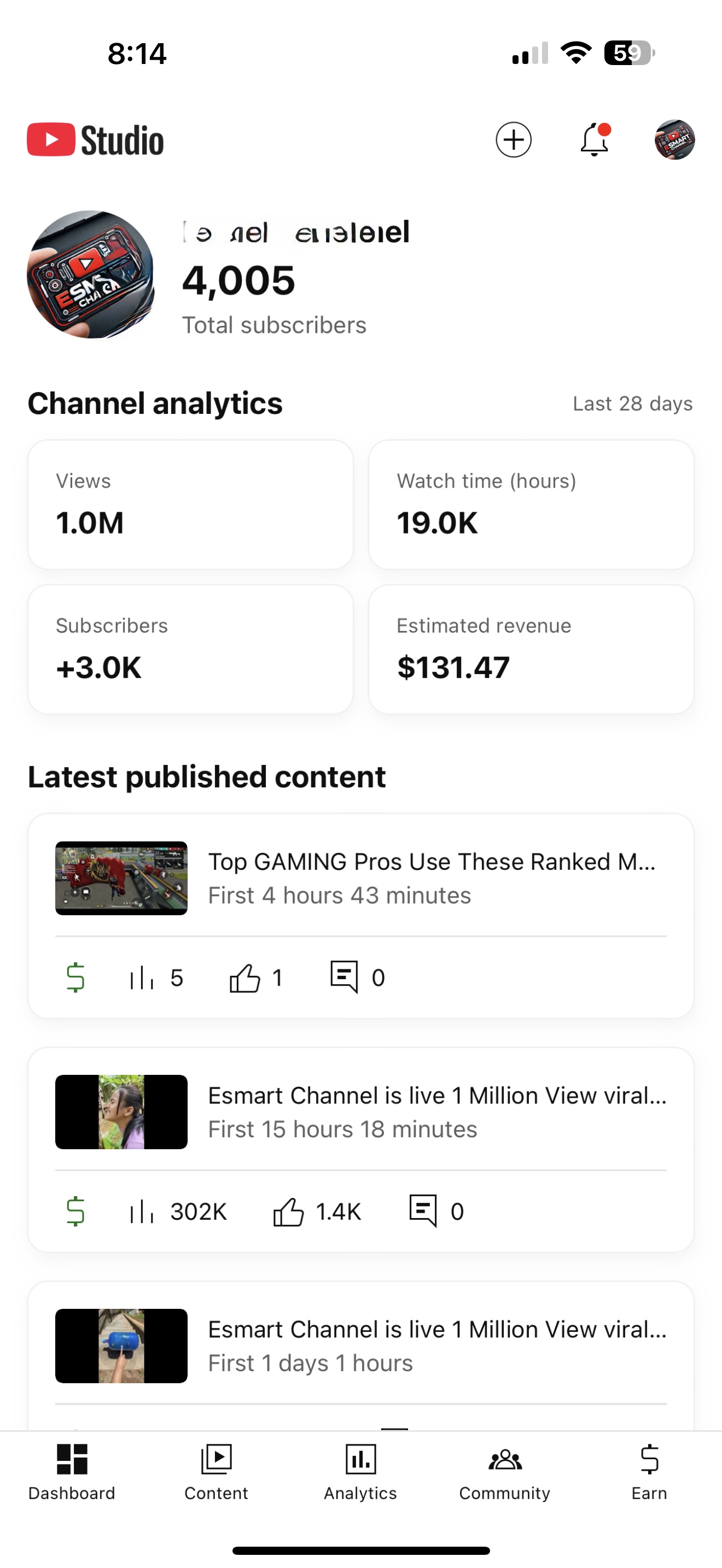Open the Estimated revenue card

click(531, 649)
